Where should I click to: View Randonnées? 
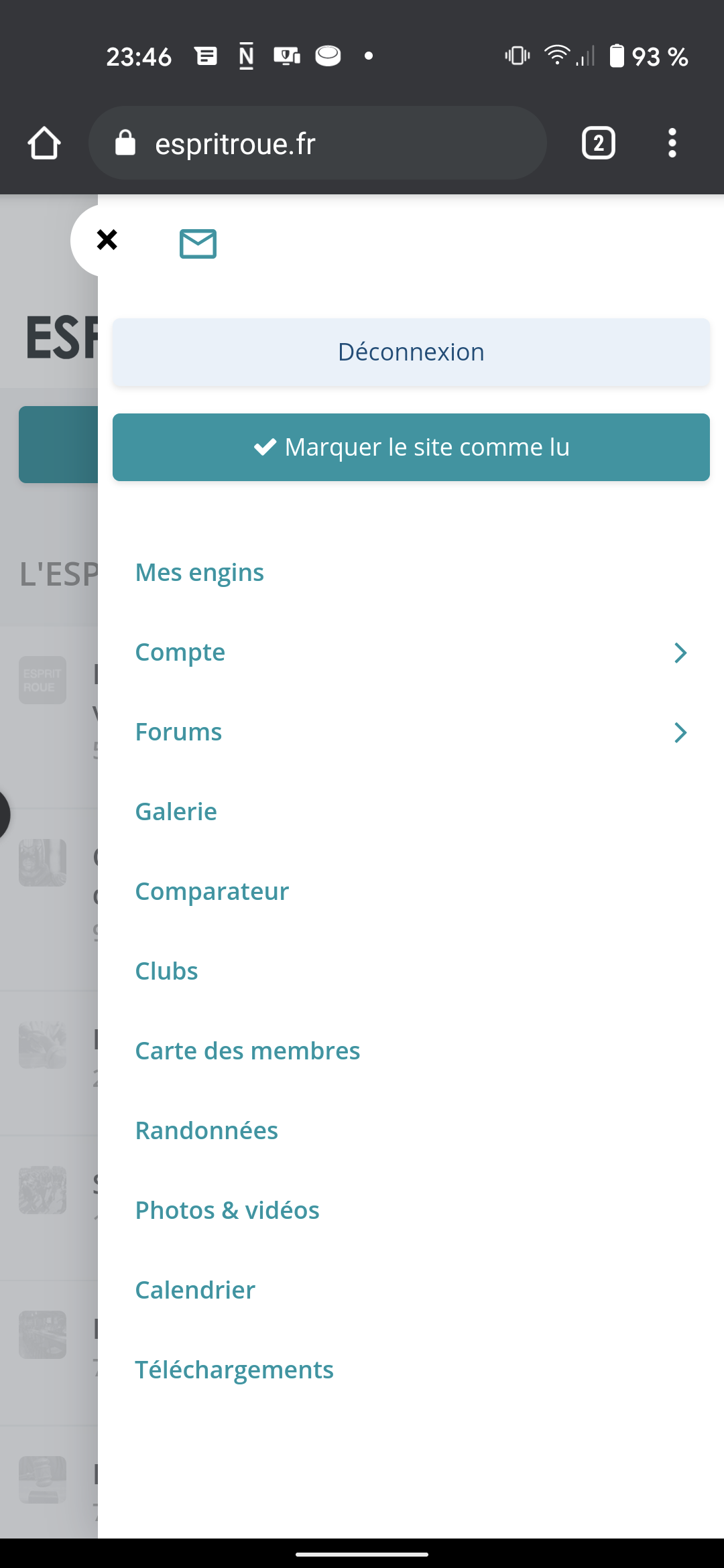click(206, 1131)
